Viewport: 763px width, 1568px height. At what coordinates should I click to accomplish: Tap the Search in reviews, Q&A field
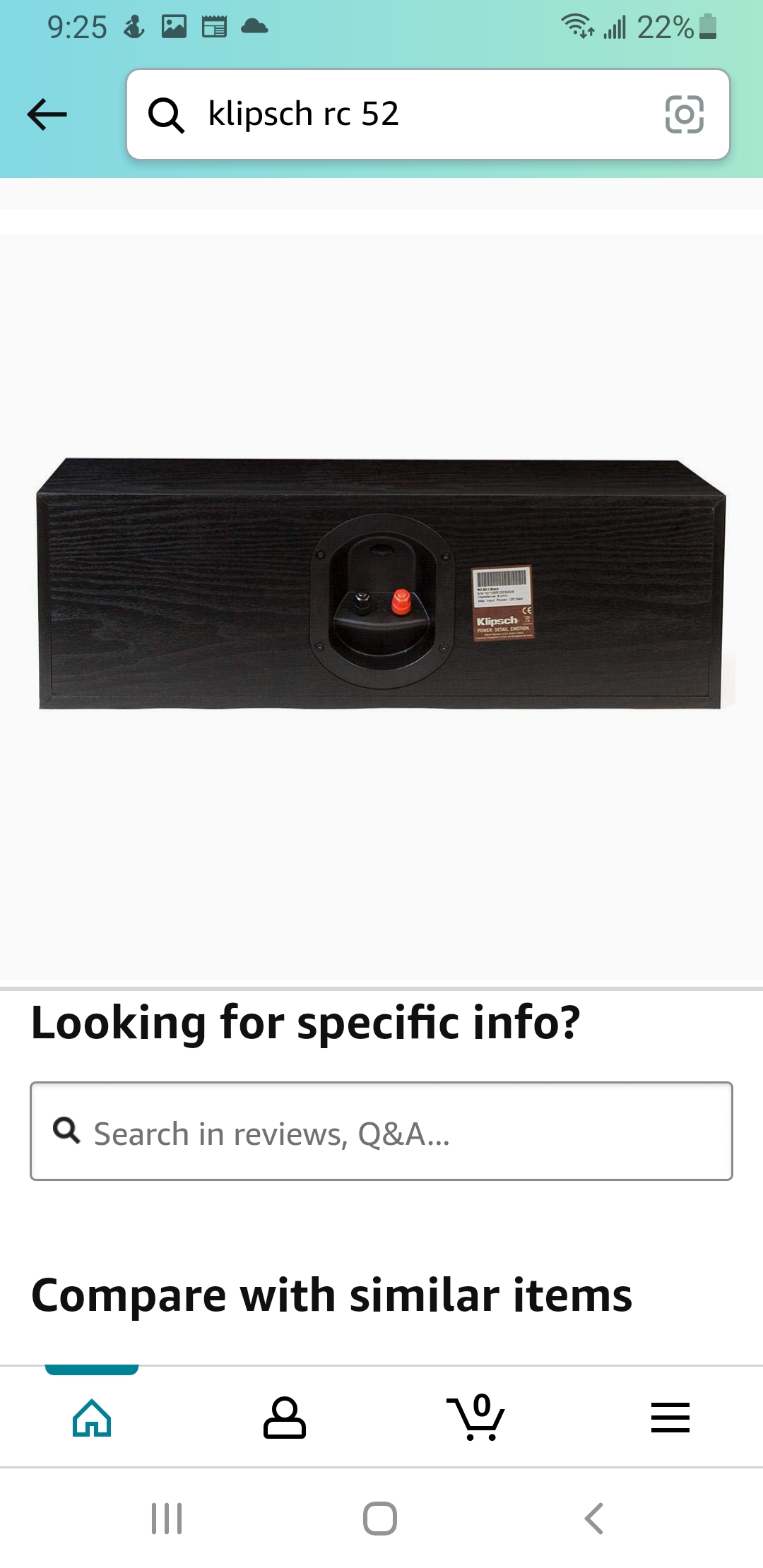pyautogui.click(x=381, y=1132)
